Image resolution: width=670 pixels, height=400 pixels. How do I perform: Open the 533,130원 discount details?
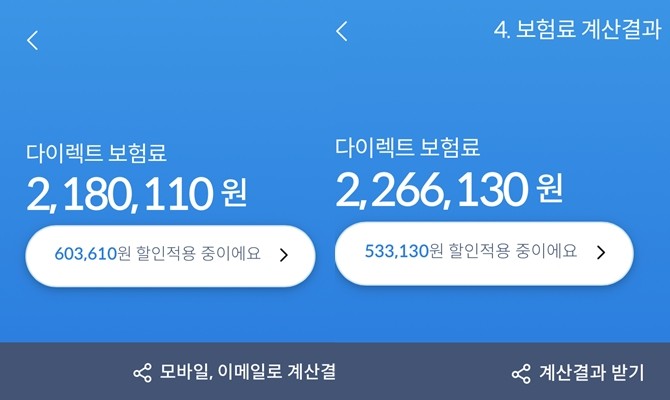(x=484, y=251)
